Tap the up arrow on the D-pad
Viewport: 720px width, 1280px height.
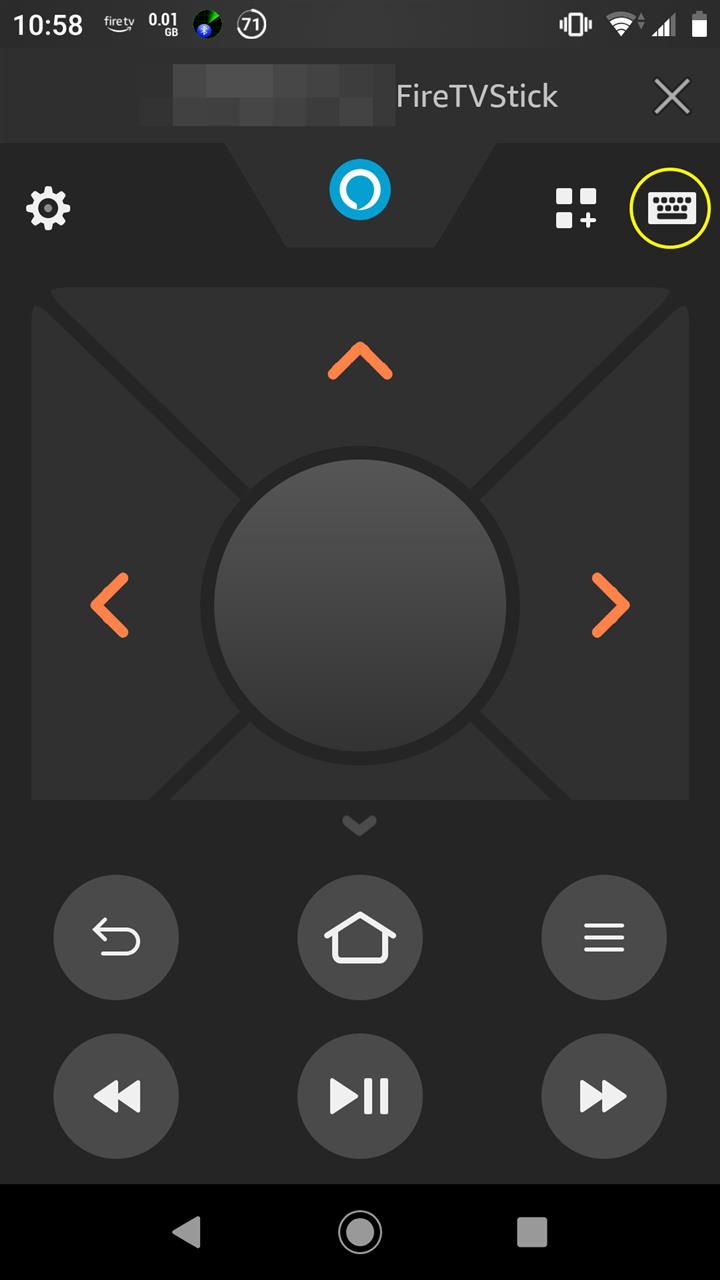point(360,361)
